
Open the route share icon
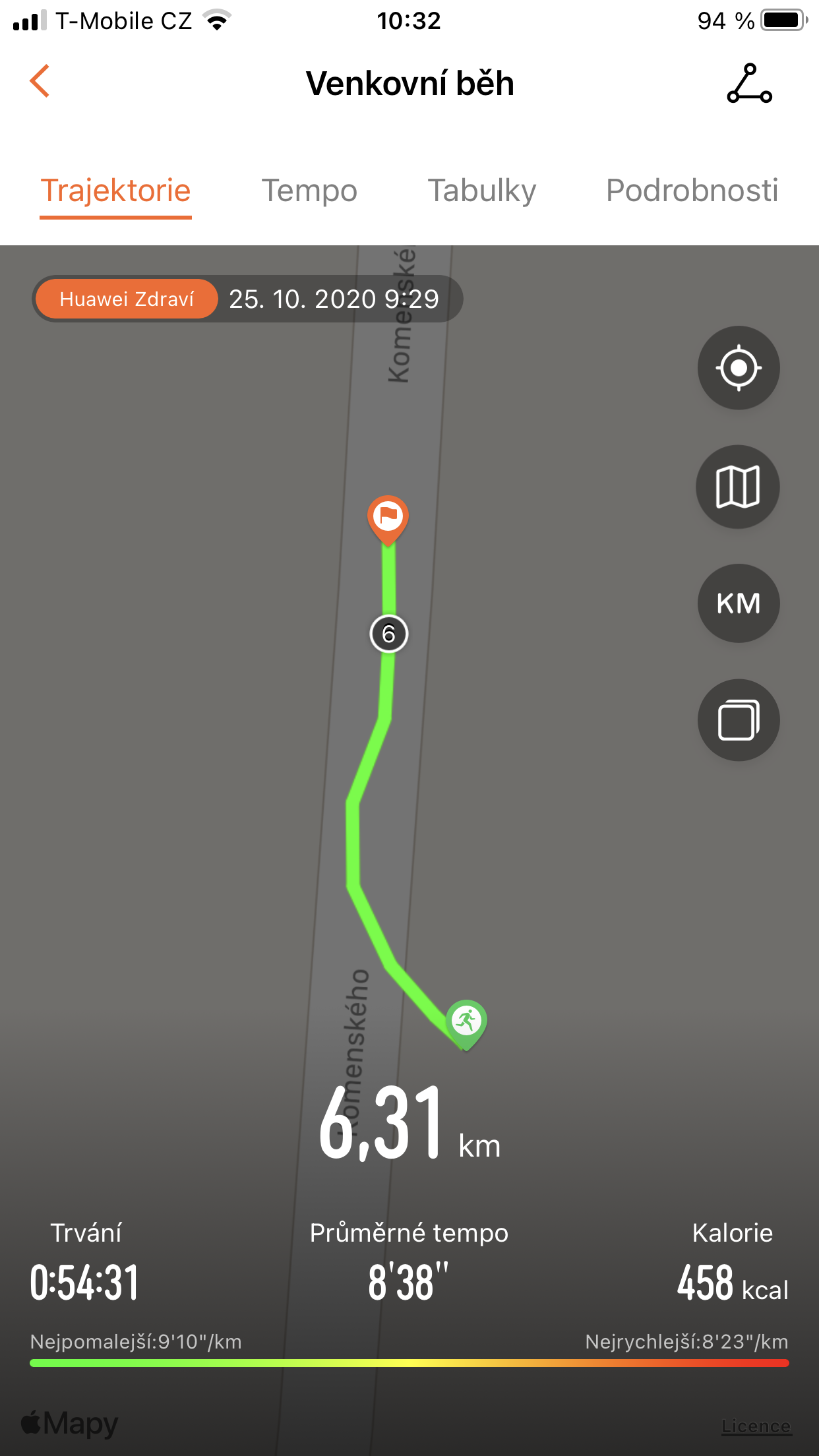point(749,83)
